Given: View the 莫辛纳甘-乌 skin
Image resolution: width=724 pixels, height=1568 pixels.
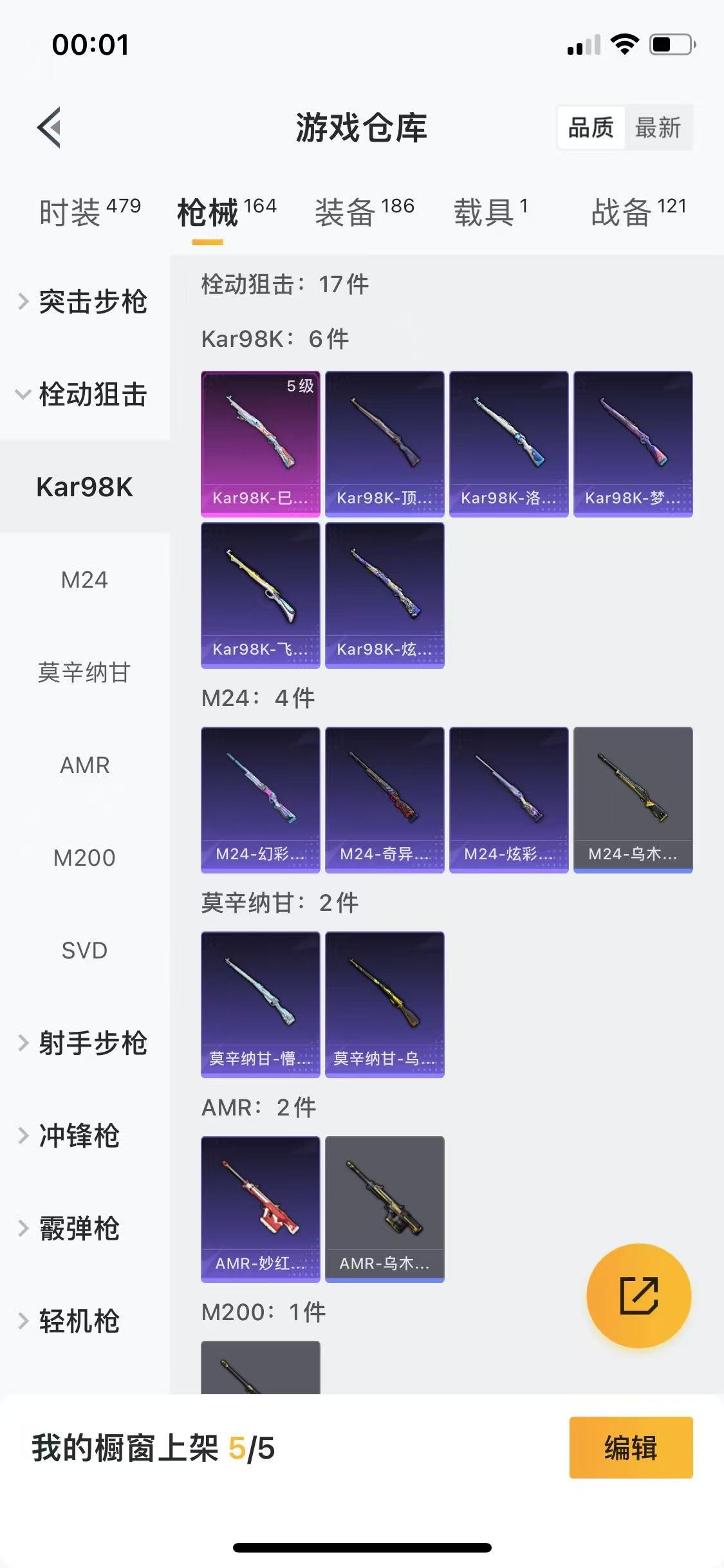Looking at the screenshot, I should 384,1005.
